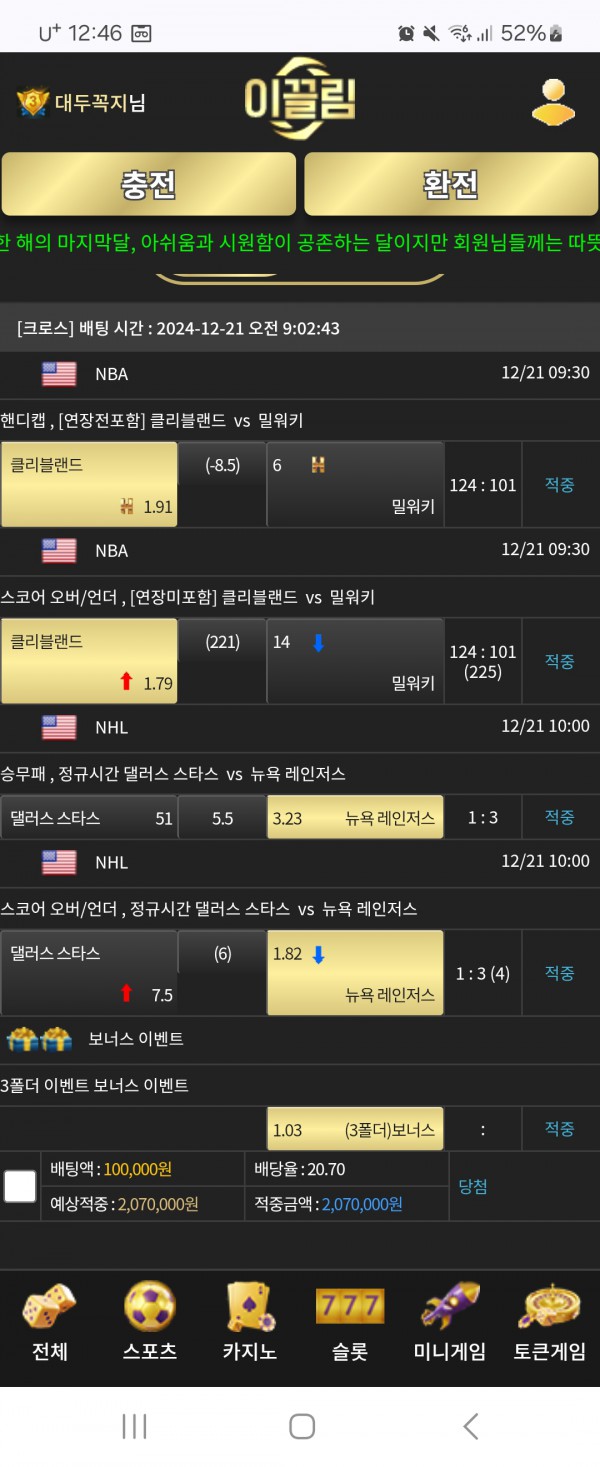Screen dimensions: 600x1467
Task: Open the 슬롯 slots section
Action: tap(350, 1322)
